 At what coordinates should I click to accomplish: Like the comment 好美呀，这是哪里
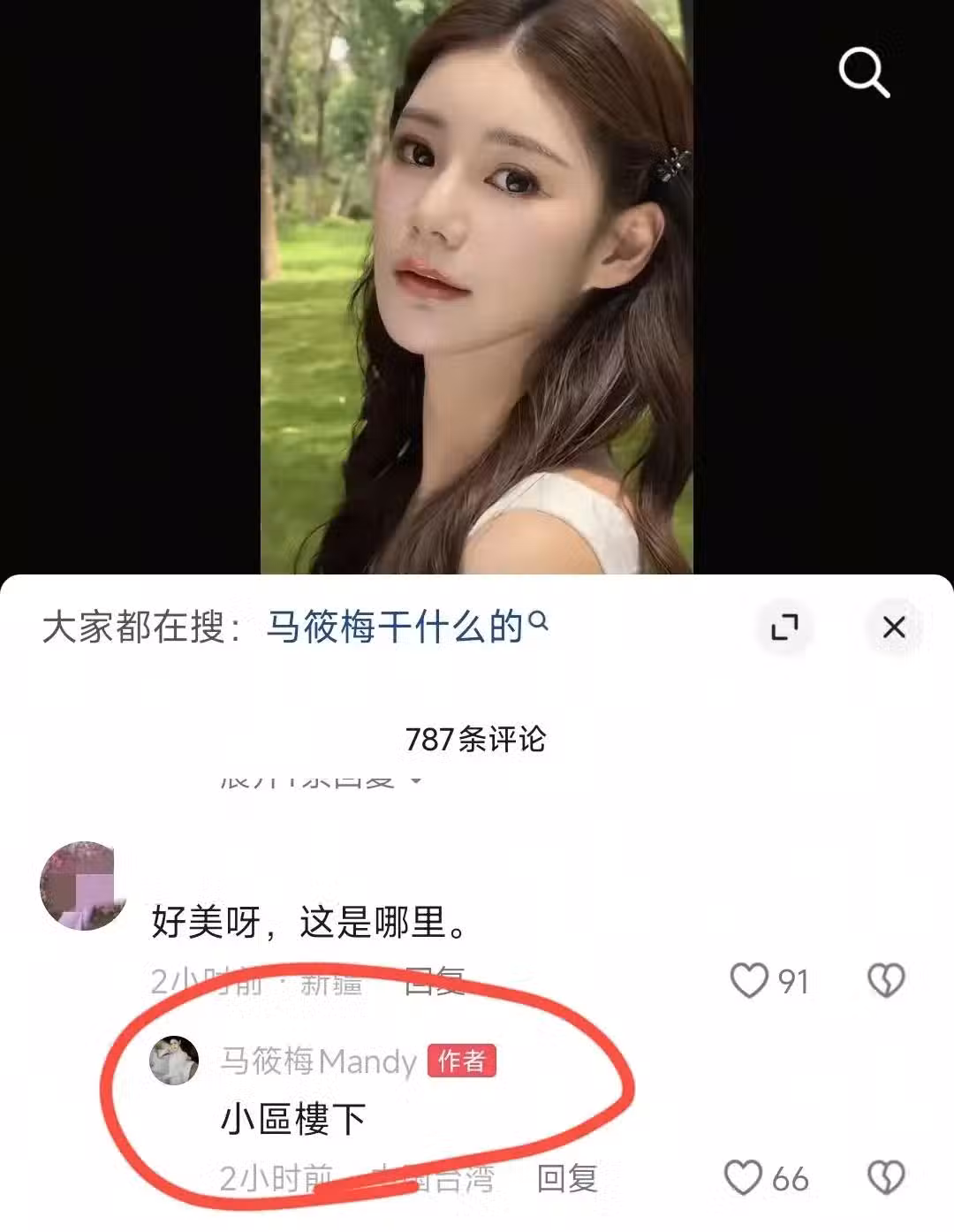(x=749, y=981)
